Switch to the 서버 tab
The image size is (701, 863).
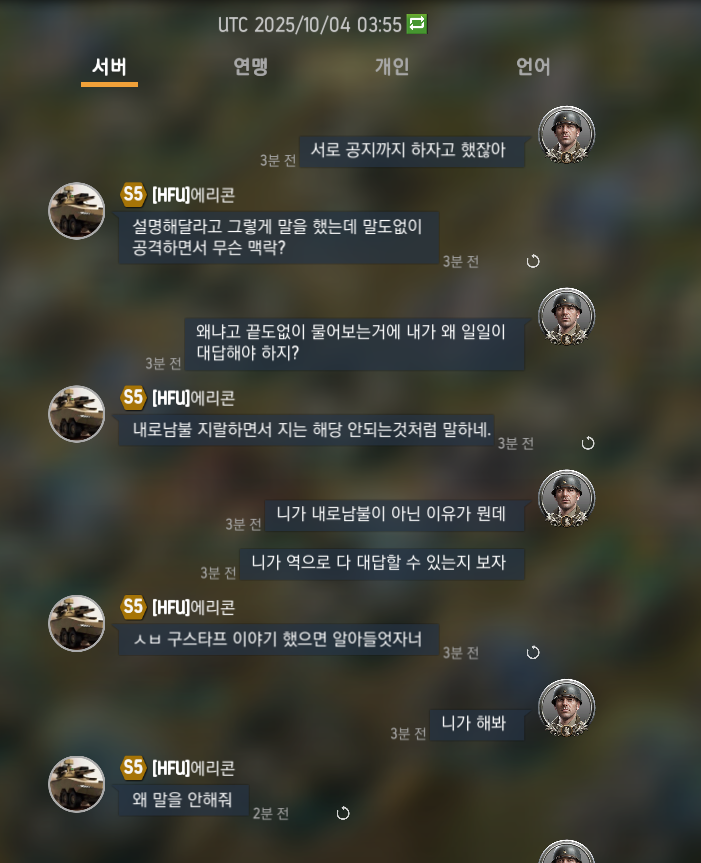coord(109,67)
